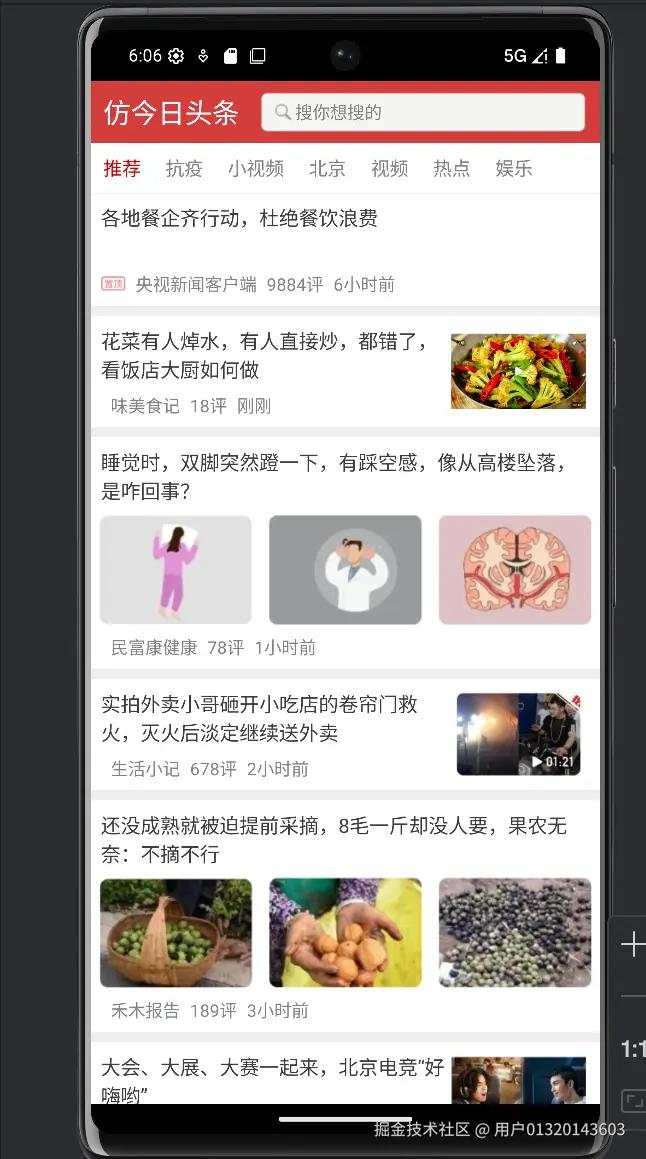646x1159 pixels.
Task: Switch to the 视频 tab
Action: pos(389,168)
